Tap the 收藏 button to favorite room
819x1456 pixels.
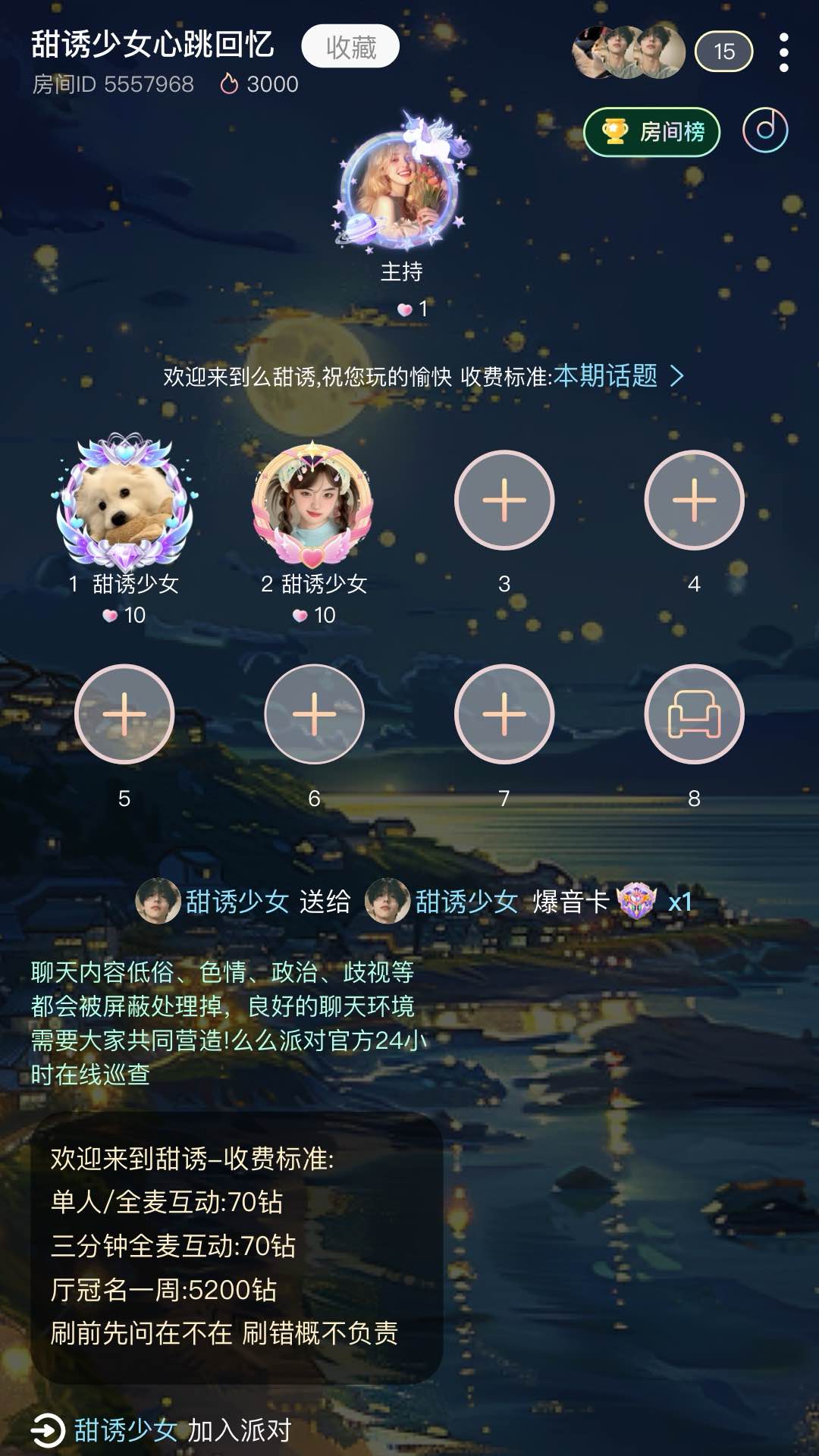[350, 47]
